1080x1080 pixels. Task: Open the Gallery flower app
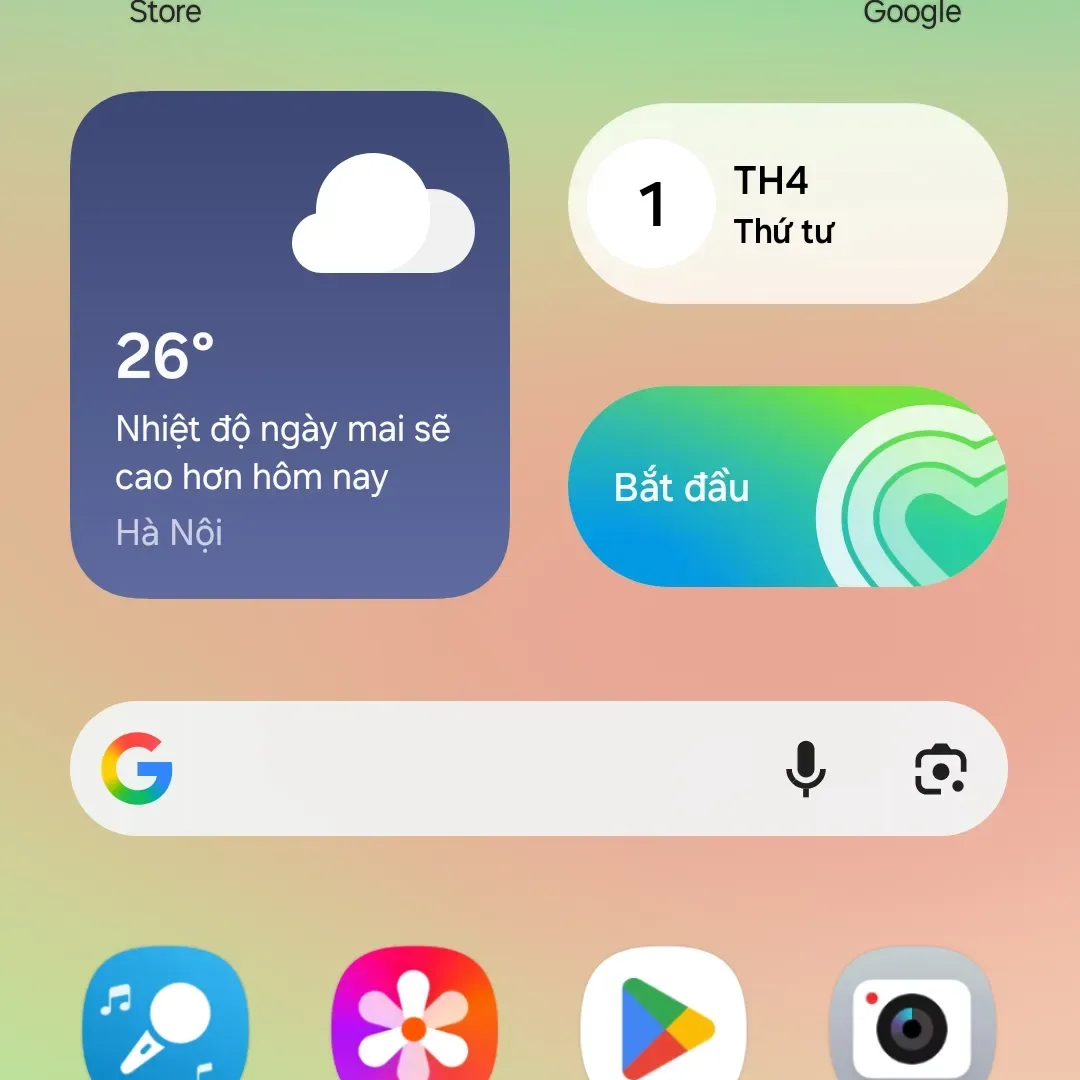point(414,1020)
